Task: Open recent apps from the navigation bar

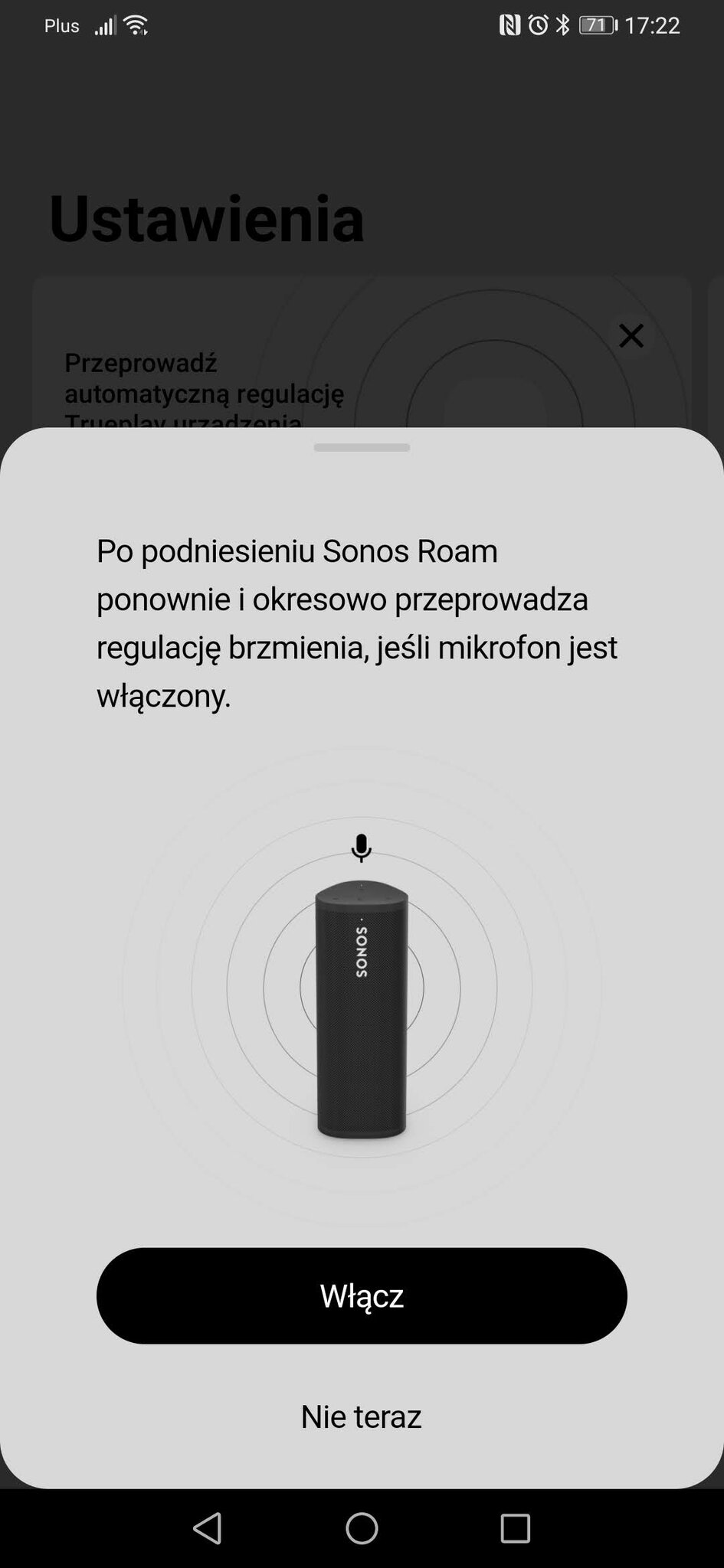Action: point(515,1528)
